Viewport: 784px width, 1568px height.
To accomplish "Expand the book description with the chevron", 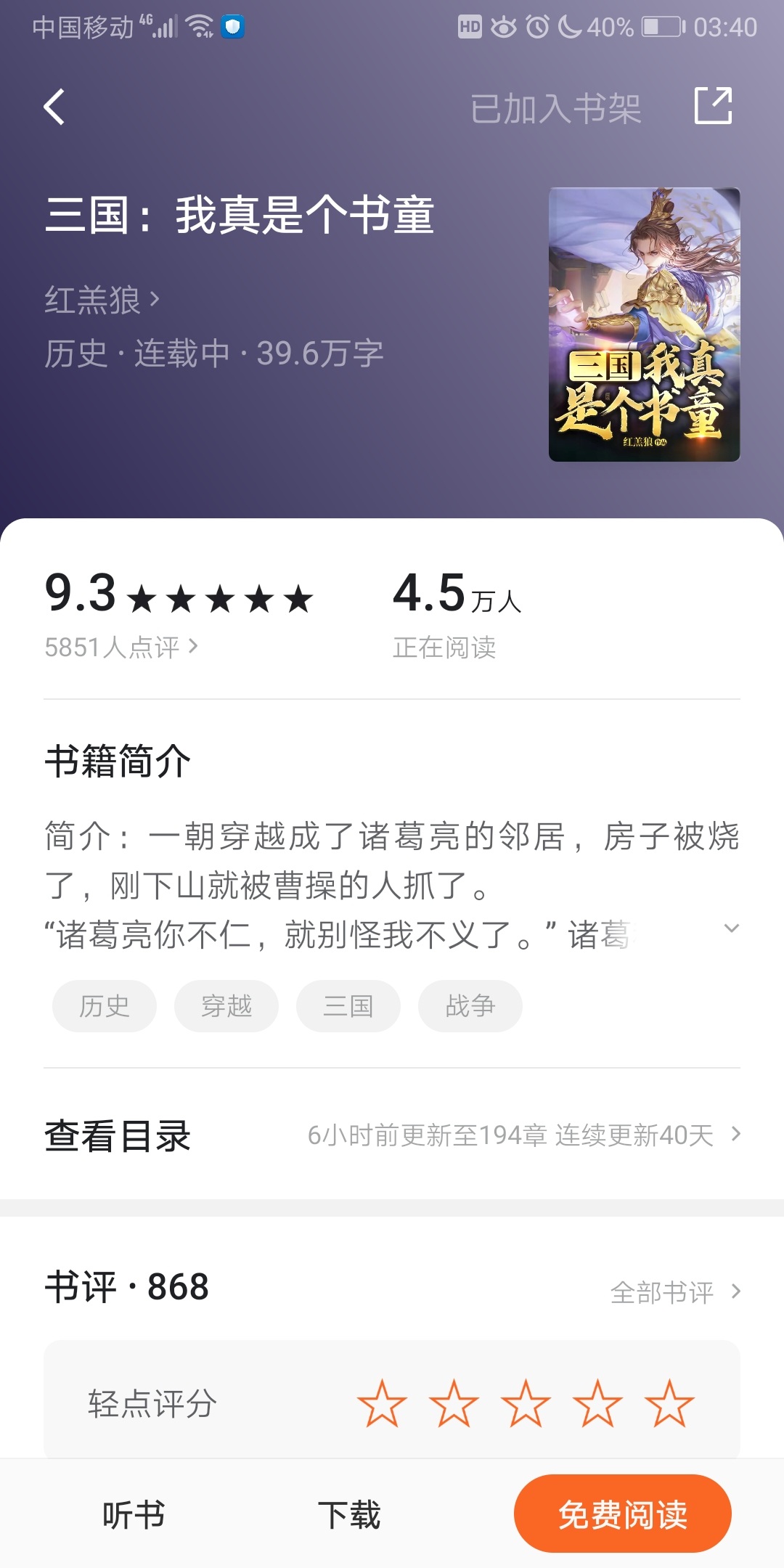I will point(732,928).
